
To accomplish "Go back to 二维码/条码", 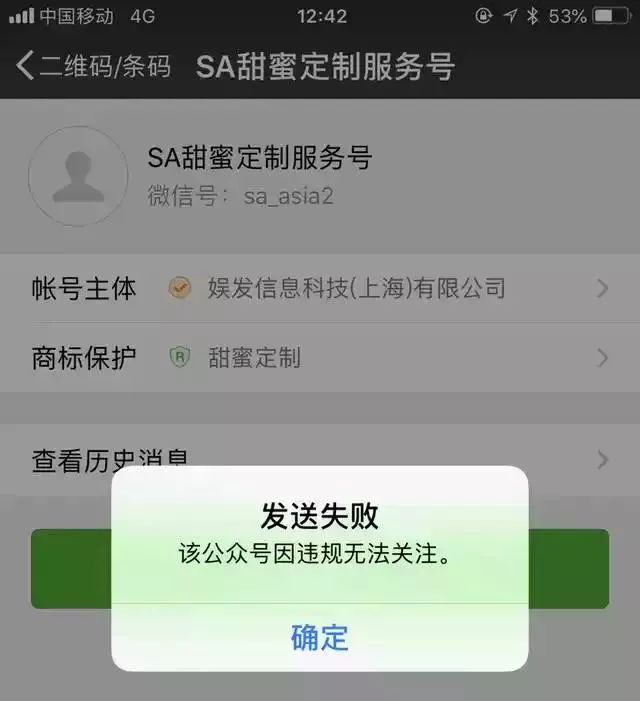I will [x=94, y=67].
